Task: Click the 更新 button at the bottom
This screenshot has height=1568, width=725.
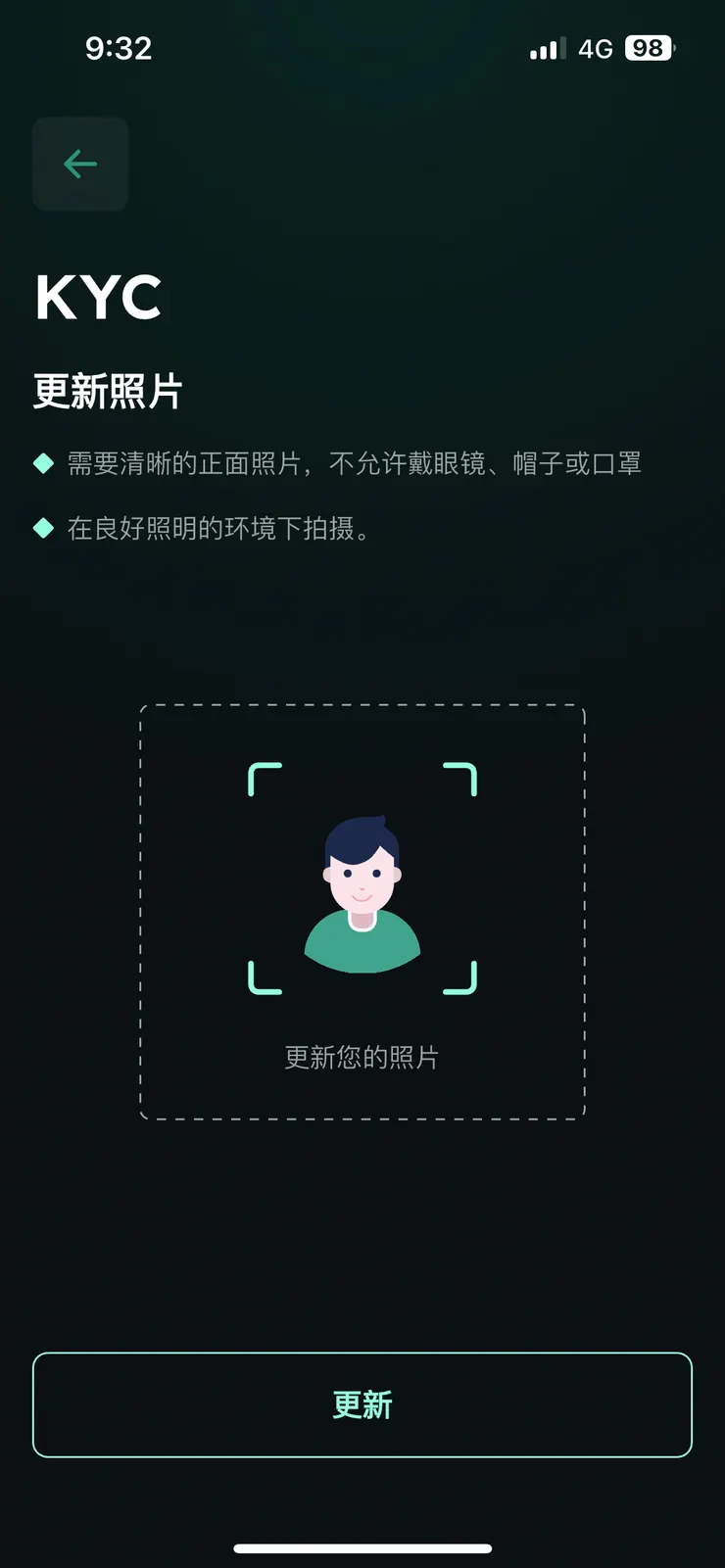Action: (362, 1404)
